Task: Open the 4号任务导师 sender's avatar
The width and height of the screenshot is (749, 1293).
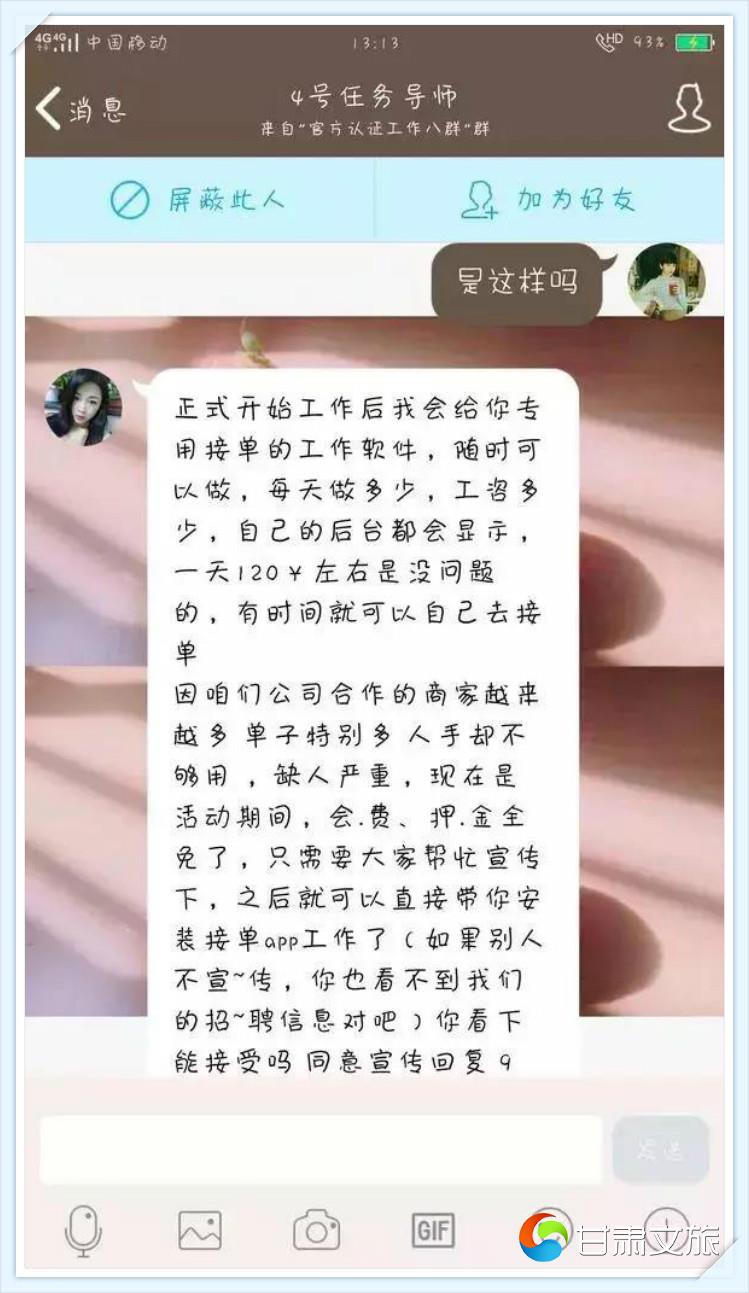Action: (83, 406)
